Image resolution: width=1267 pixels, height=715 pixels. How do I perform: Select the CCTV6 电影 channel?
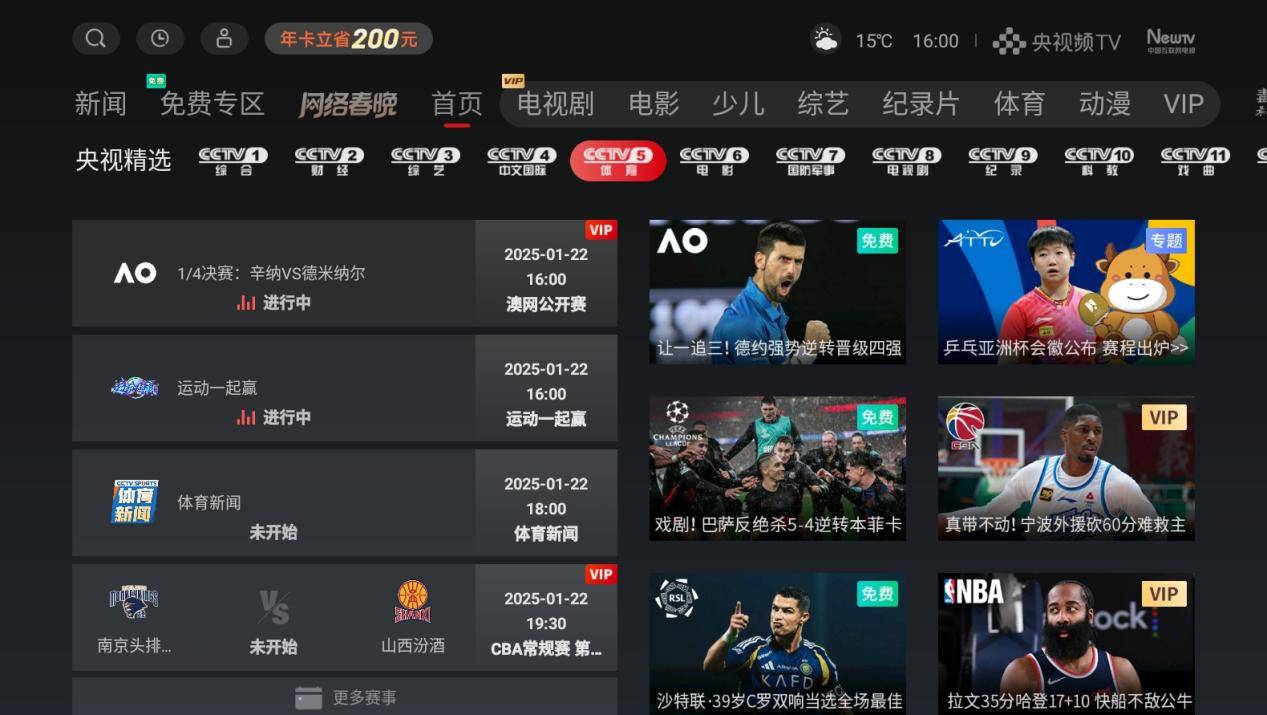pos(713,161)
